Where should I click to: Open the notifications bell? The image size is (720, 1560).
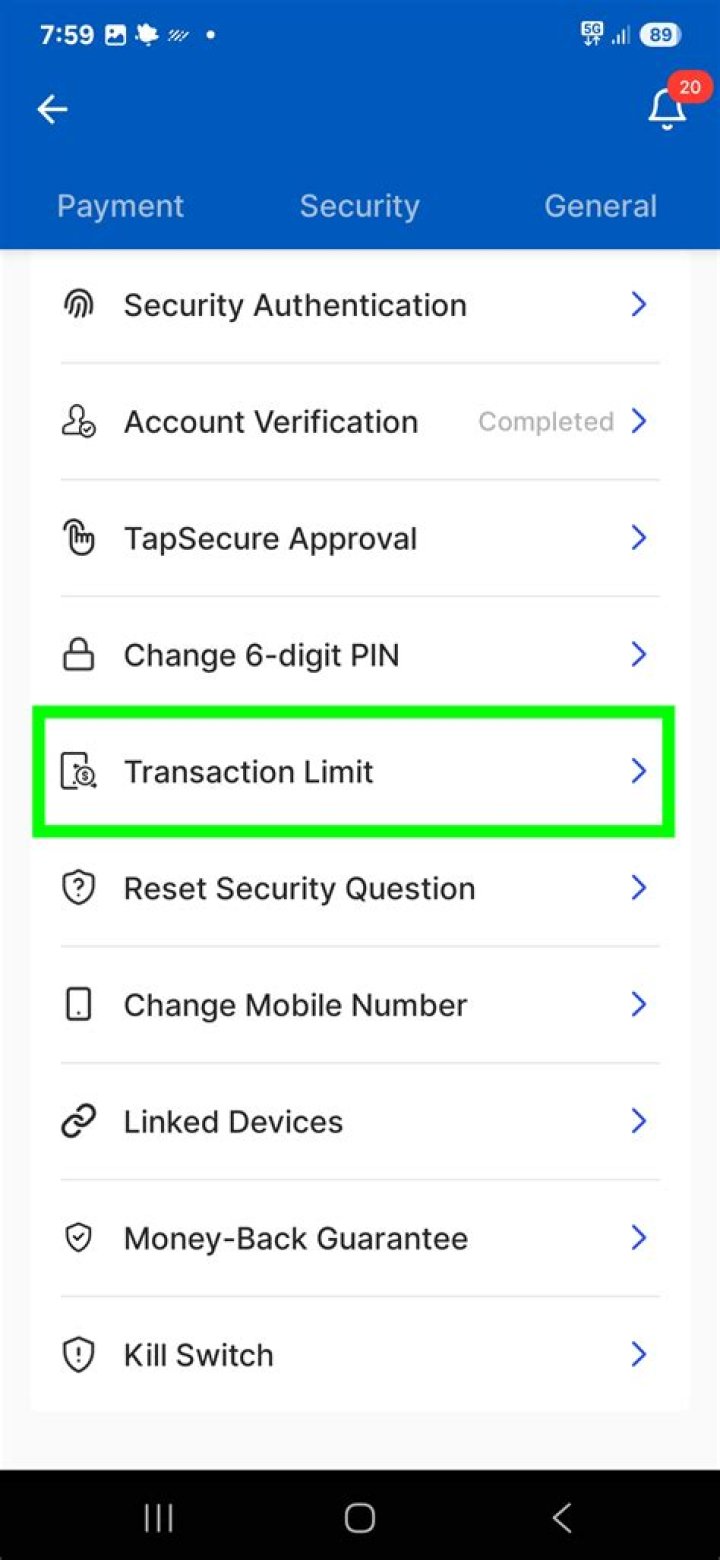(x=667, y=109)
